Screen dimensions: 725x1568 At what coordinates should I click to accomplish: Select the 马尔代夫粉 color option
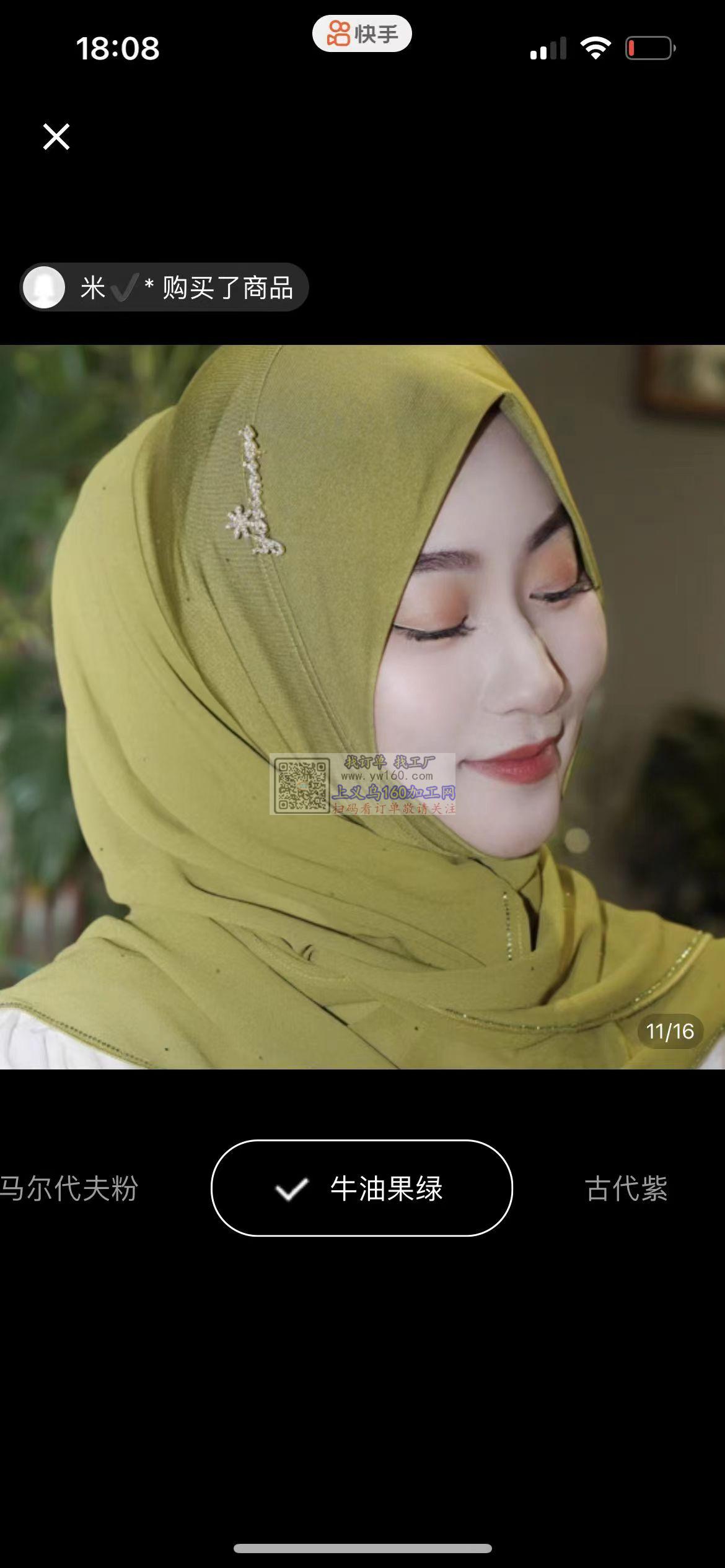(69, 1188)
